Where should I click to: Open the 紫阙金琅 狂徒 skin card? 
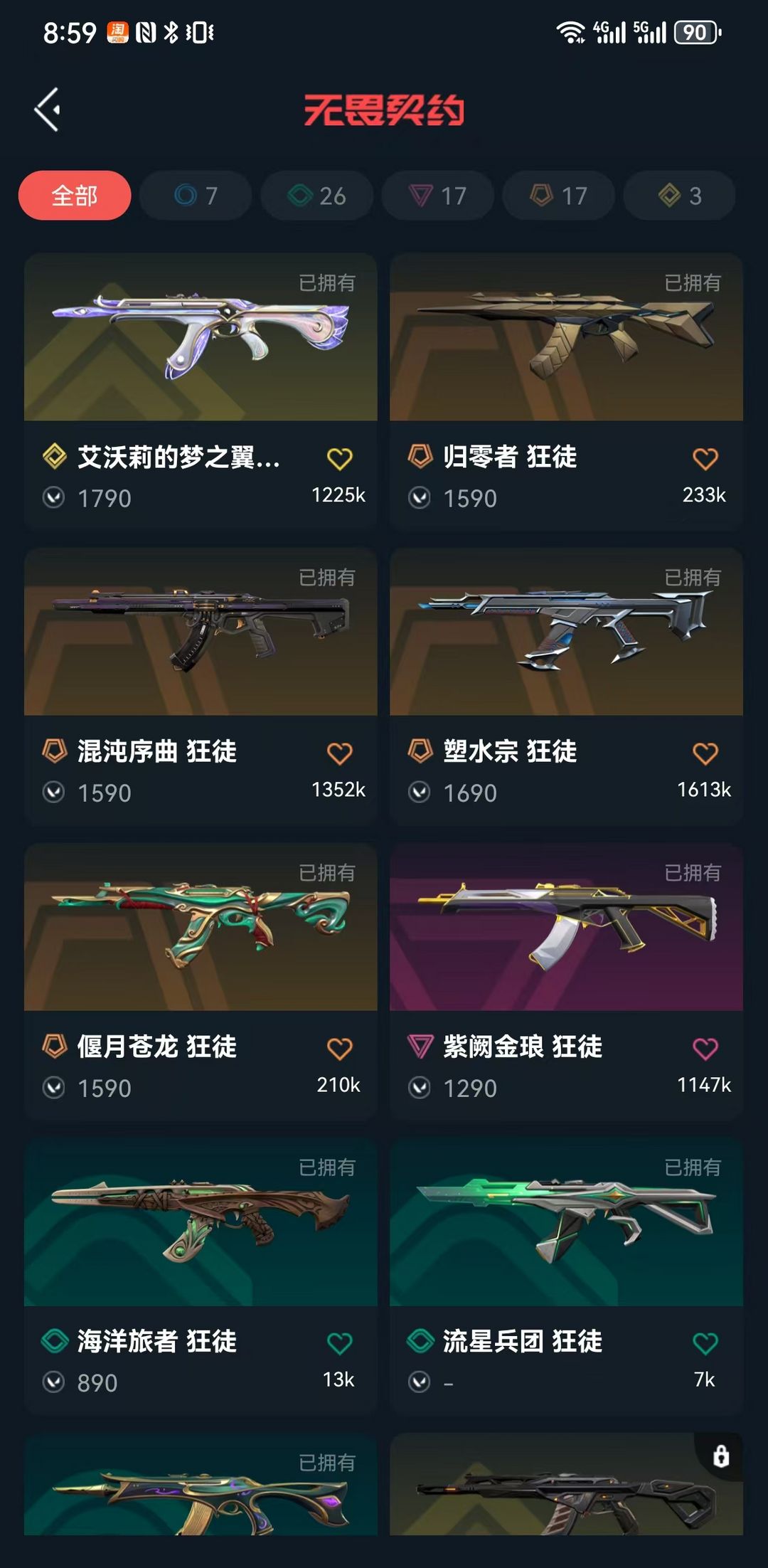(x=566, y=982)
